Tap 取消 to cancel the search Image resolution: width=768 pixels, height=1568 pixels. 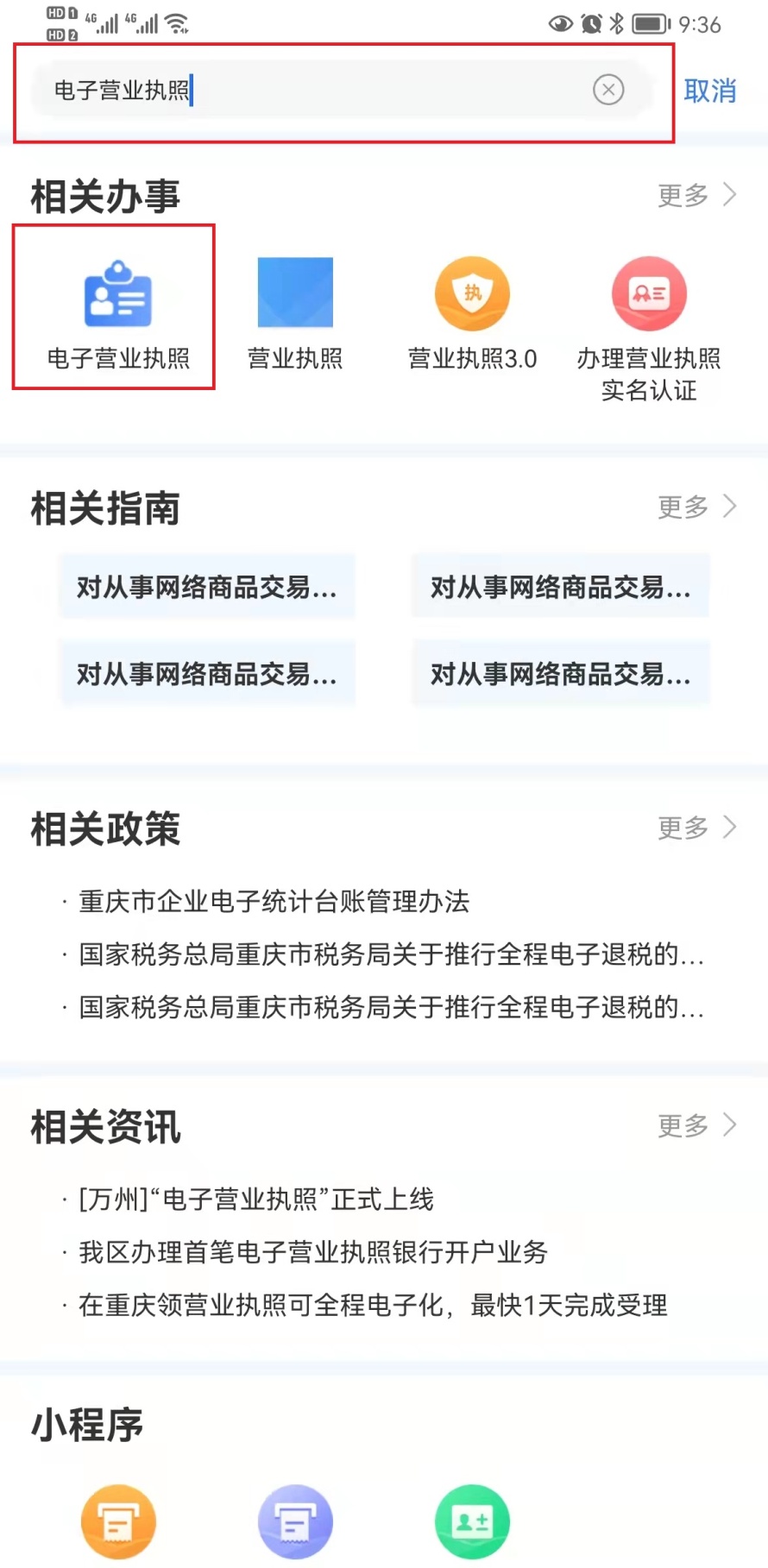[710, 91]
